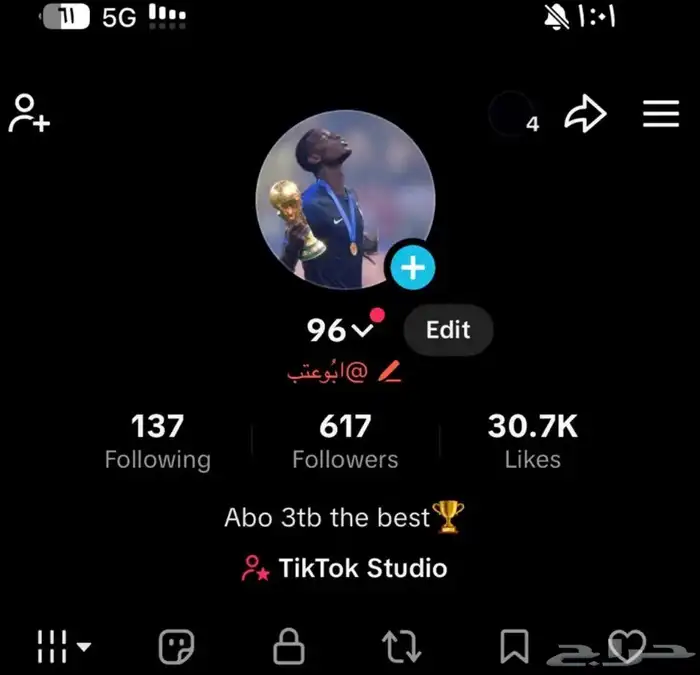Tap the blue plus on the avatar
Screen dimensions: 700x675
tap(412, 268)
